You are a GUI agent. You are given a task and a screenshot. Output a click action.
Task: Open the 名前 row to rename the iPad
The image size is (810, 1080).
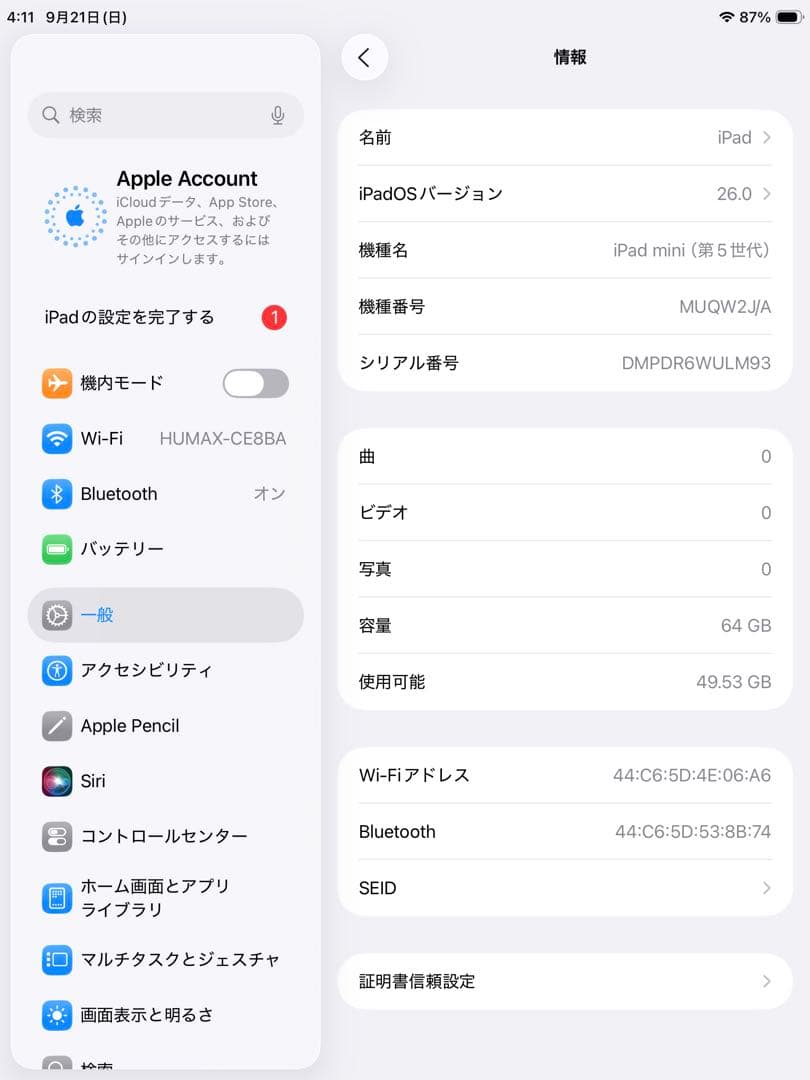(x=565, y=138)
